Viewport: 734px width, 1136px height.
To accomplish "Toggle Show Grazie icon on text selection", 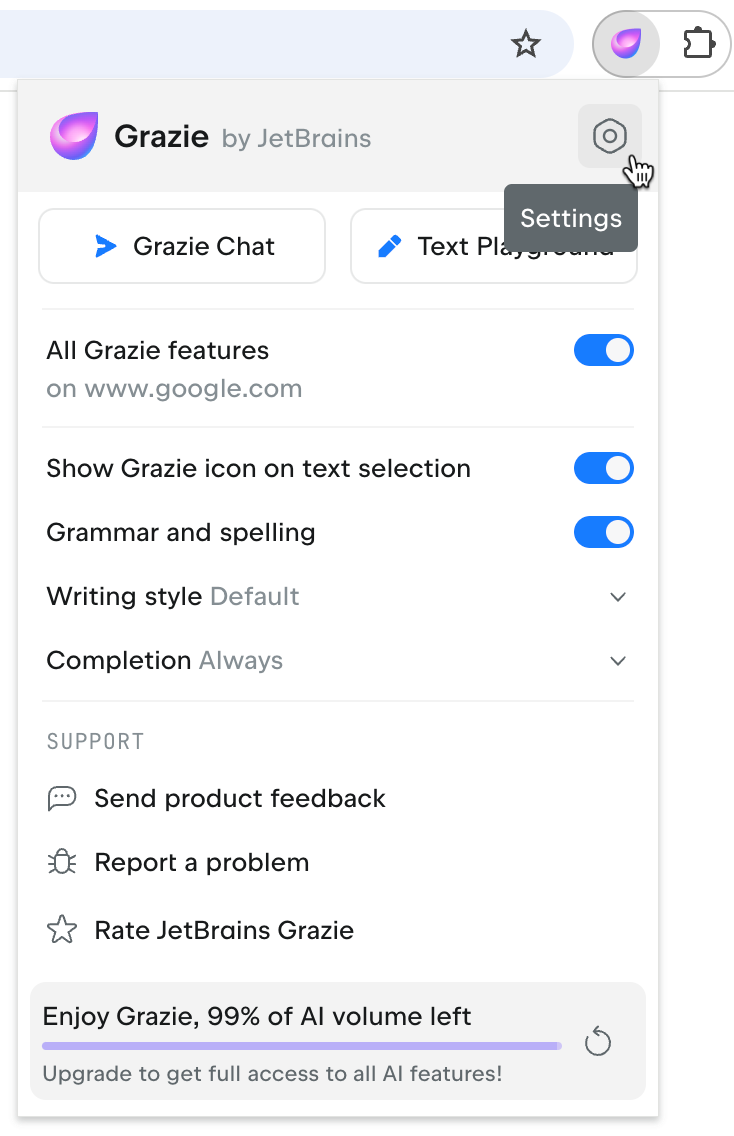I will pyautogui.click(x=603, y=468).
